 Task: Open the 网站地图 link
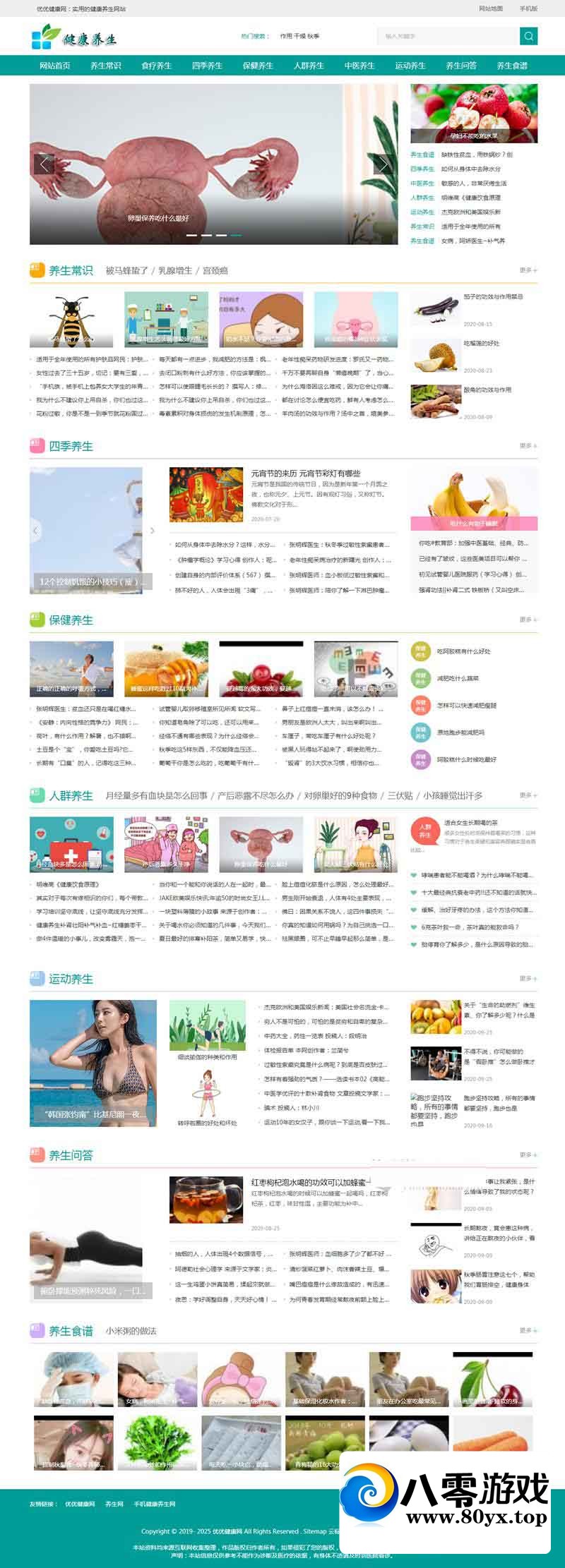coord(491,8)
